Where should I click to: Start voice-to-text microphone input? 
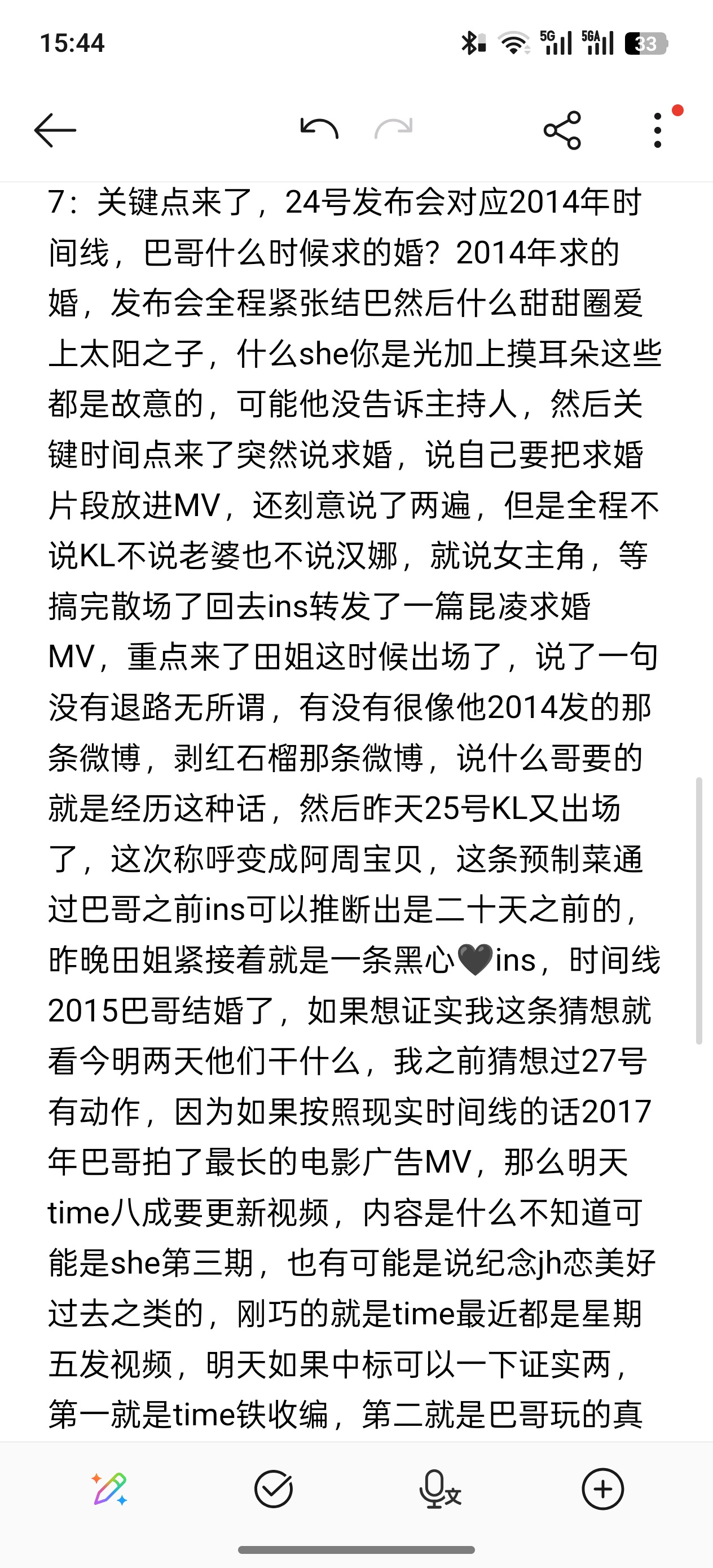pyautogui.click(x=439, y=1489)
